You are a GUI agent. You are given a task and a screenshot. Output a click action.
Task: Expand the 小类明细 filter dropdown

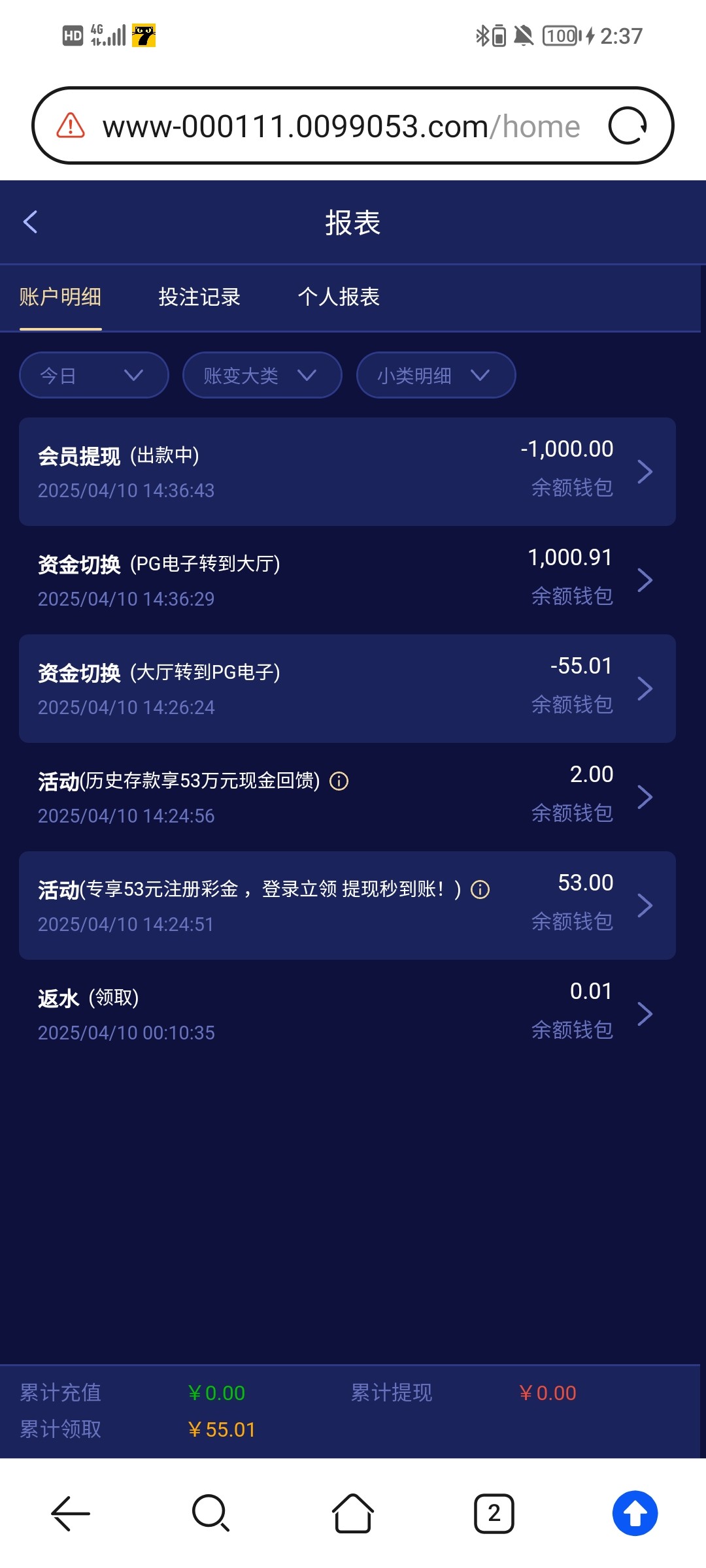[436, 375]
